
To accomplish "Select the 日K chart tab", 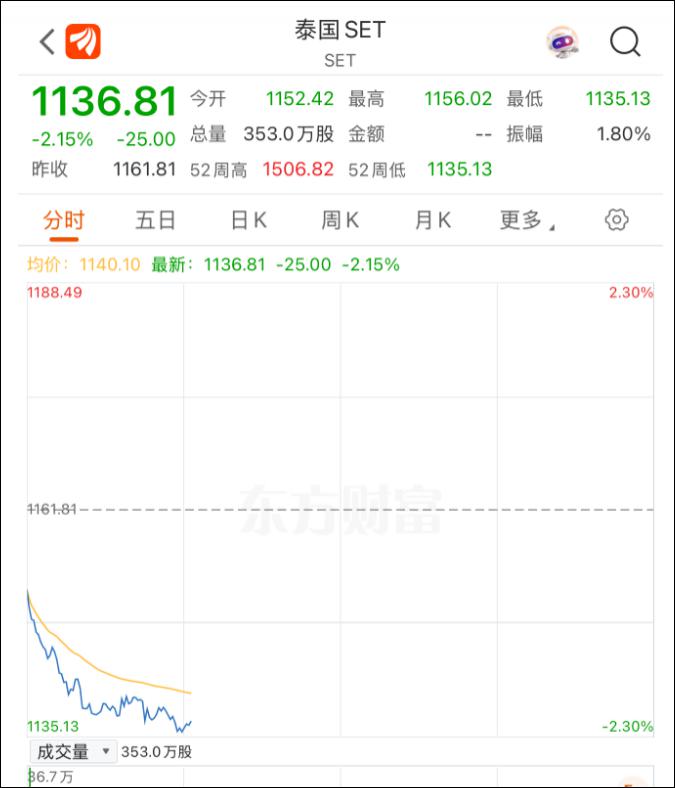I will point(248,220).
